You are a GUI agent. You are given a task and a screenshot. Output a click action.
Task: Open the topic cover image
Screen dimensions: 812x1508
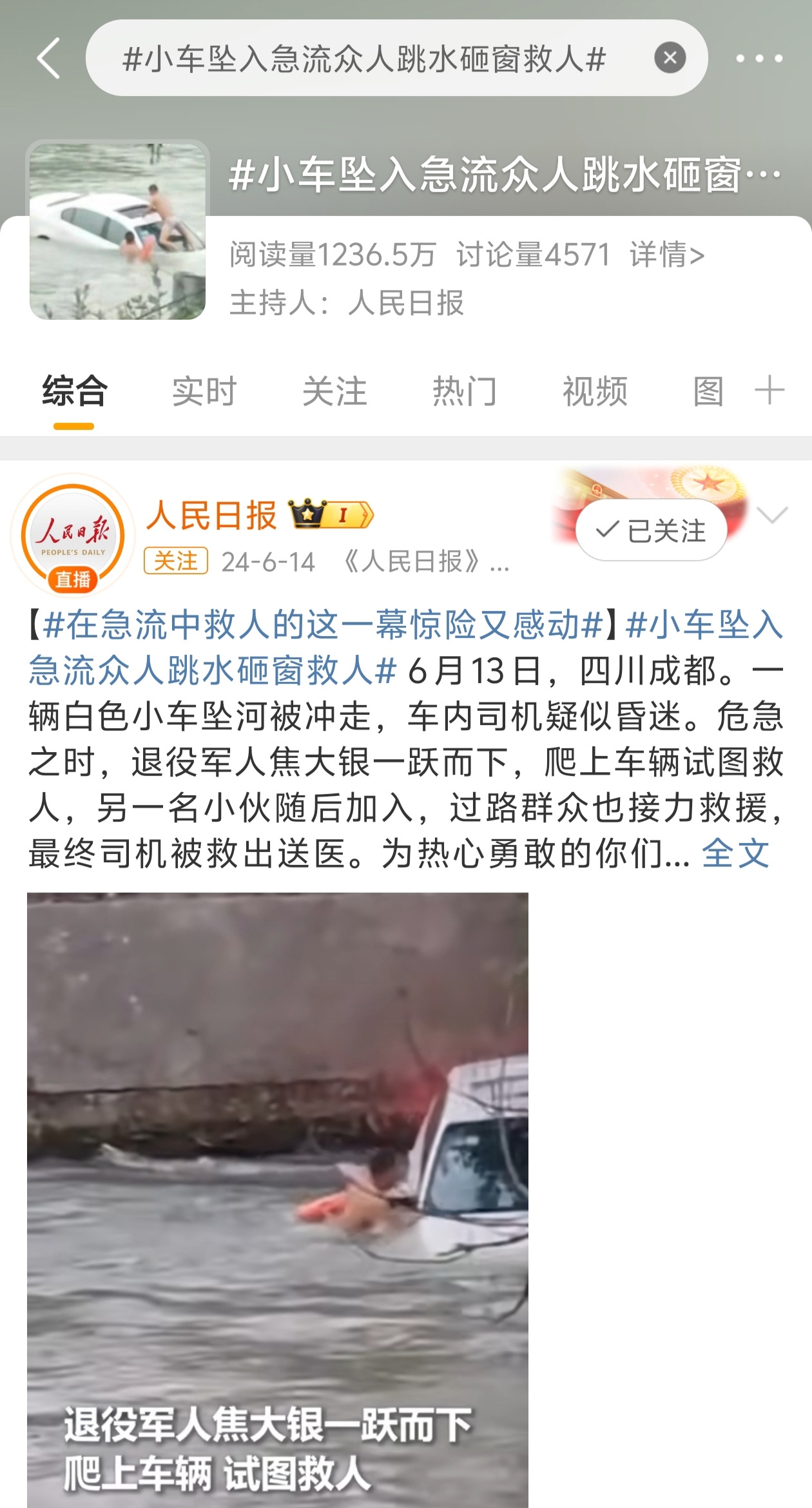point(117,231)
